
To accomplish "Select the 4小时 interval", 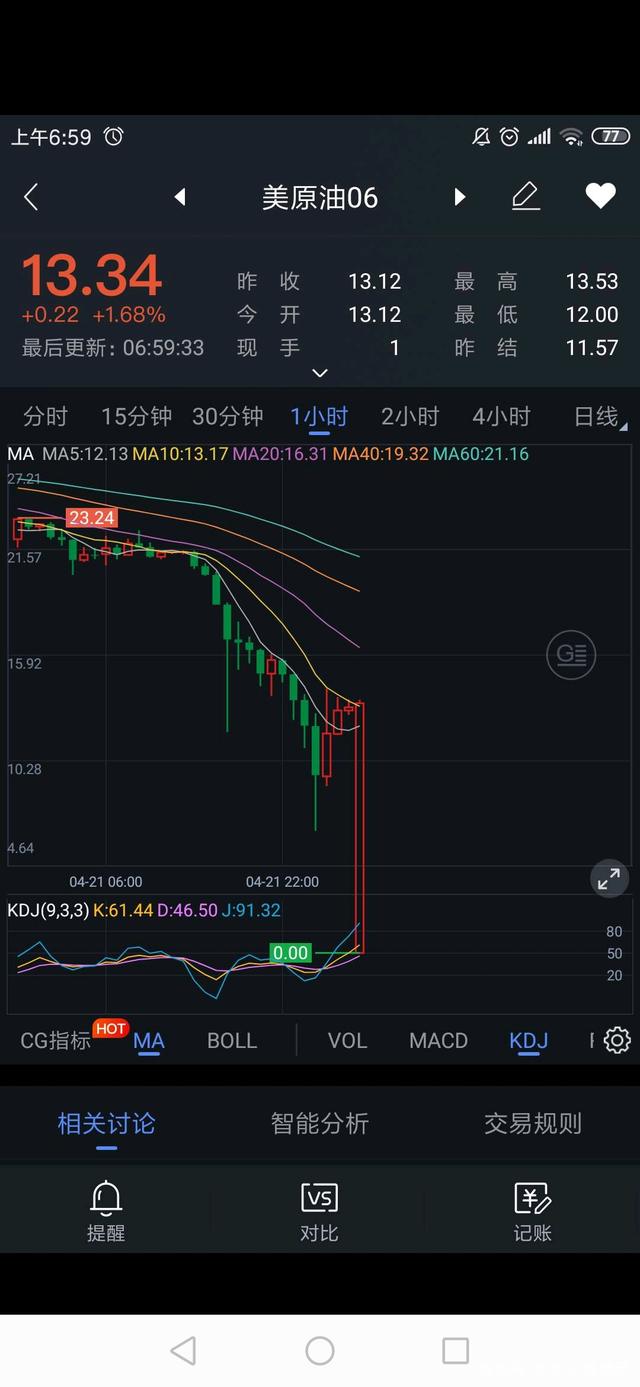I will [501, 416].
